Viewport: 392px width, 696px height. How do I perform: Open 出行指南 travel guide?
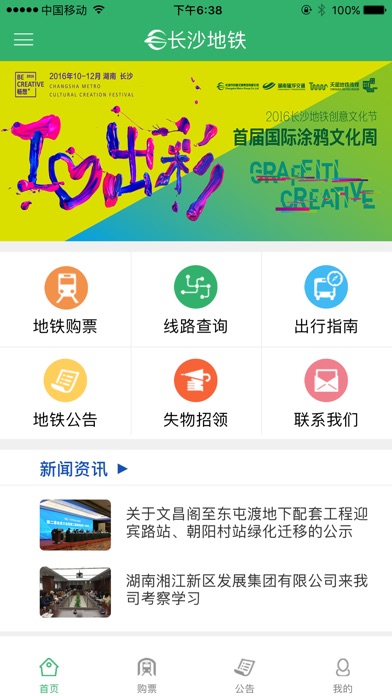(326, 300)
